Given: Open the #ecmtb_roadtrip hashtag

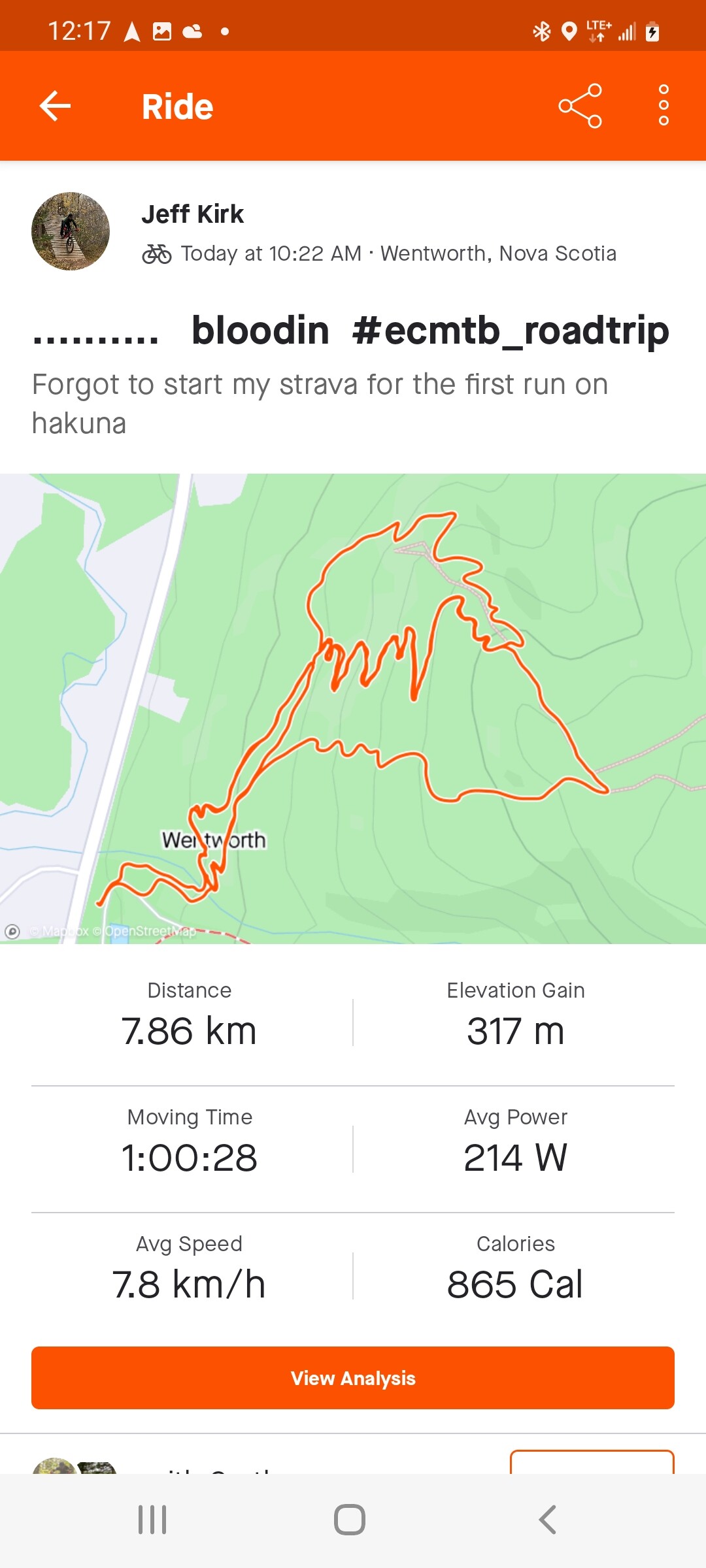Looking at the screenshot, I should (511, 331).
